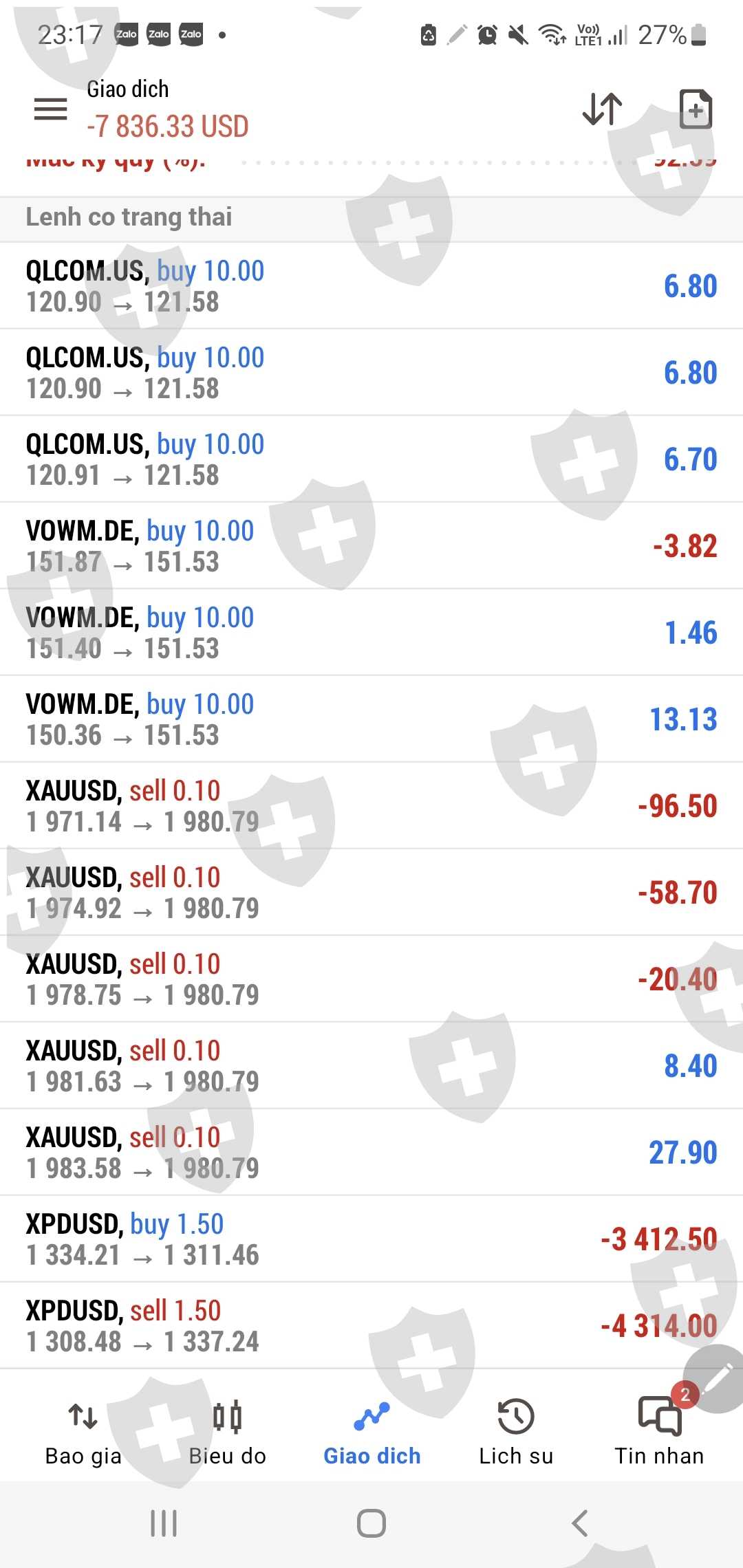Tap the sort orders arrows icon
Screen dimensions: 743x1568
coord(602,109)
